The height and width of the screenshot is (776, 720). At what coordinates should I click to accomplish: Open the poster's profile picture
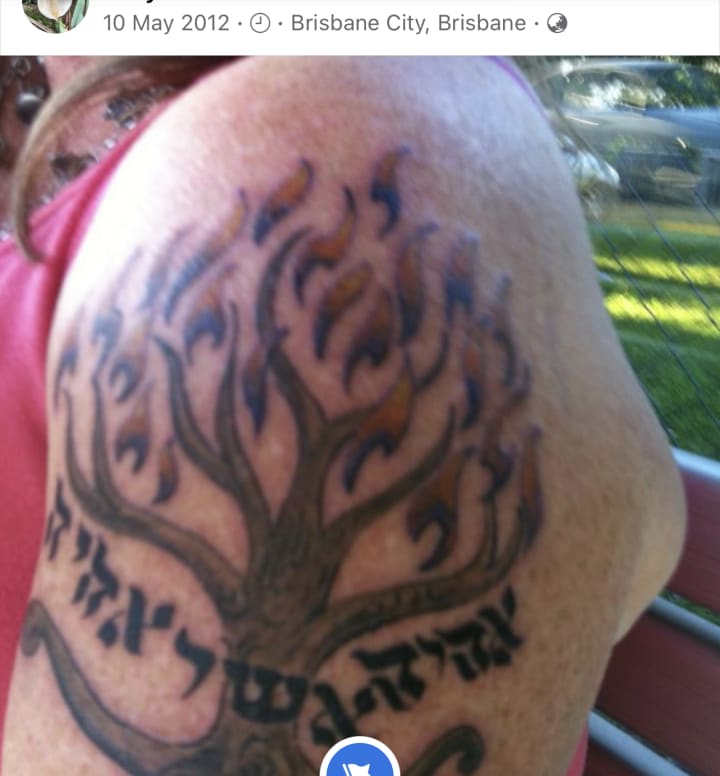tap(55, 12)
